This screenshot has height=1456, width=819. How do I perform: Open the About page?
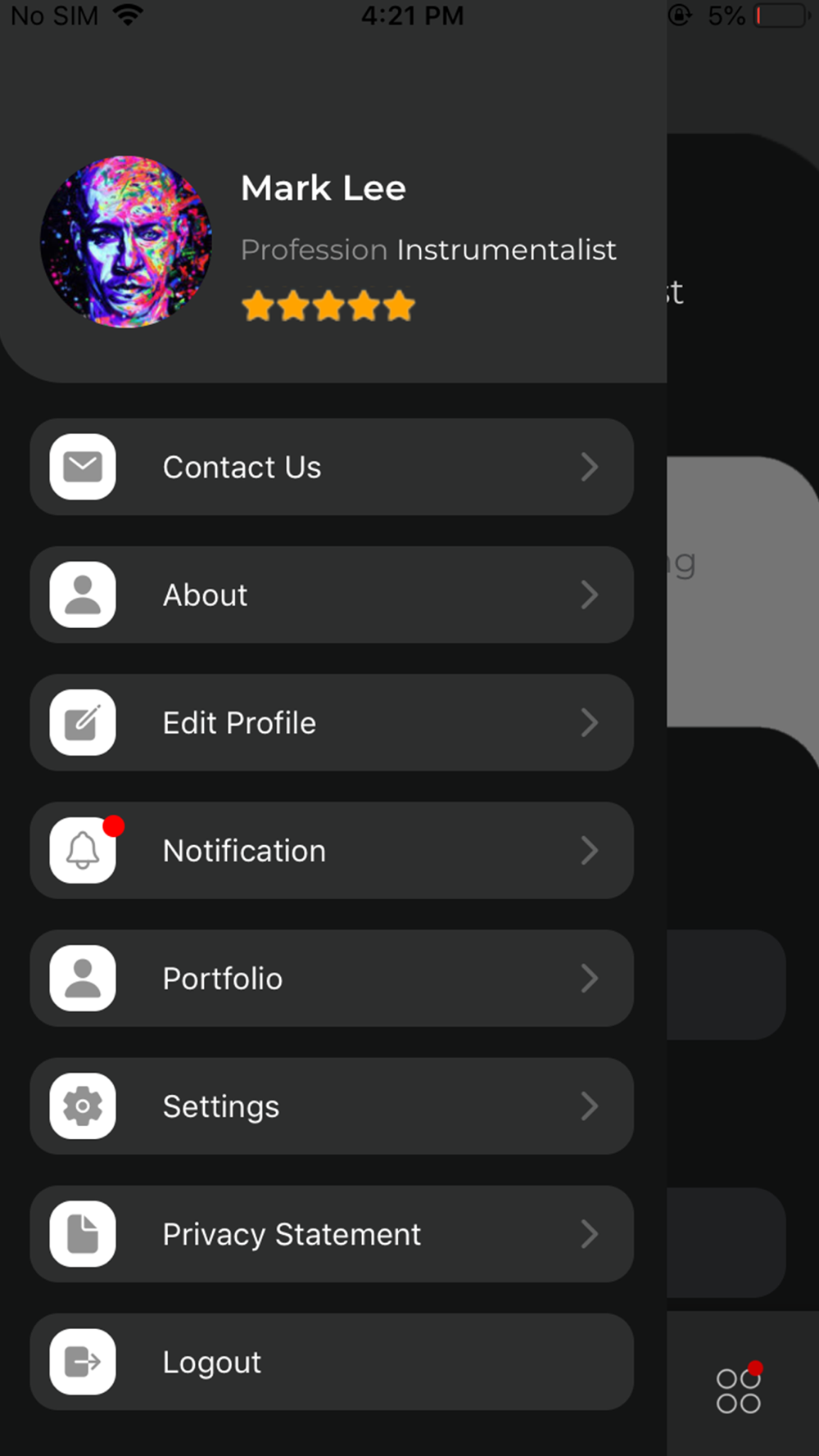point(332,595)
